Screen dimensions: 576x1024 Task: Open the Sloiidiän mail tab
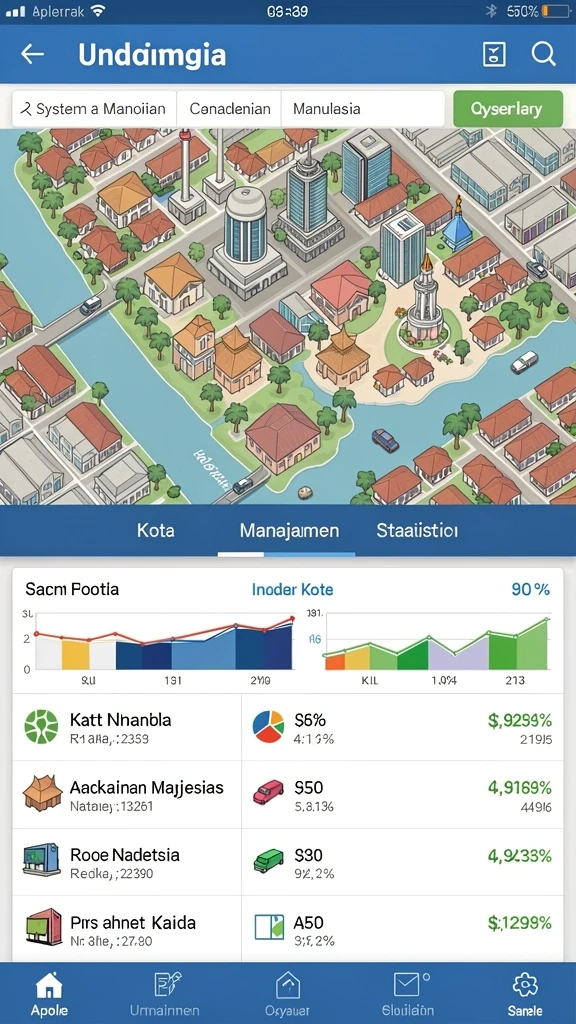(x=408, y=993)
